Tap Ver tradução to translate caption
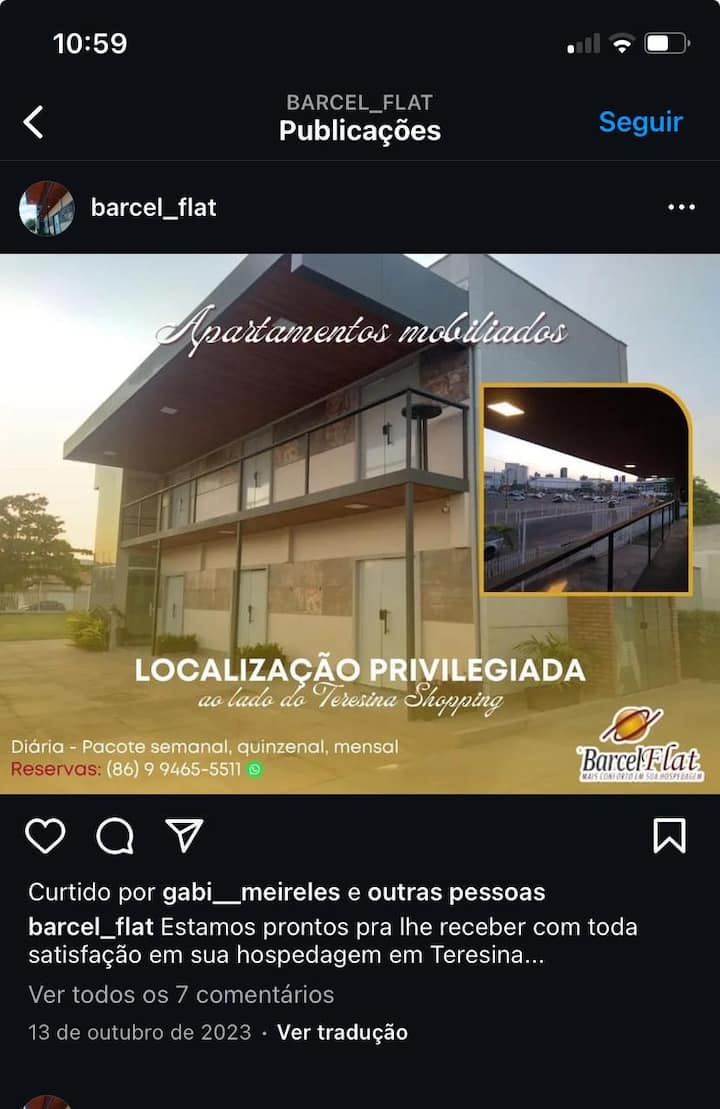 coord(342,1032)
